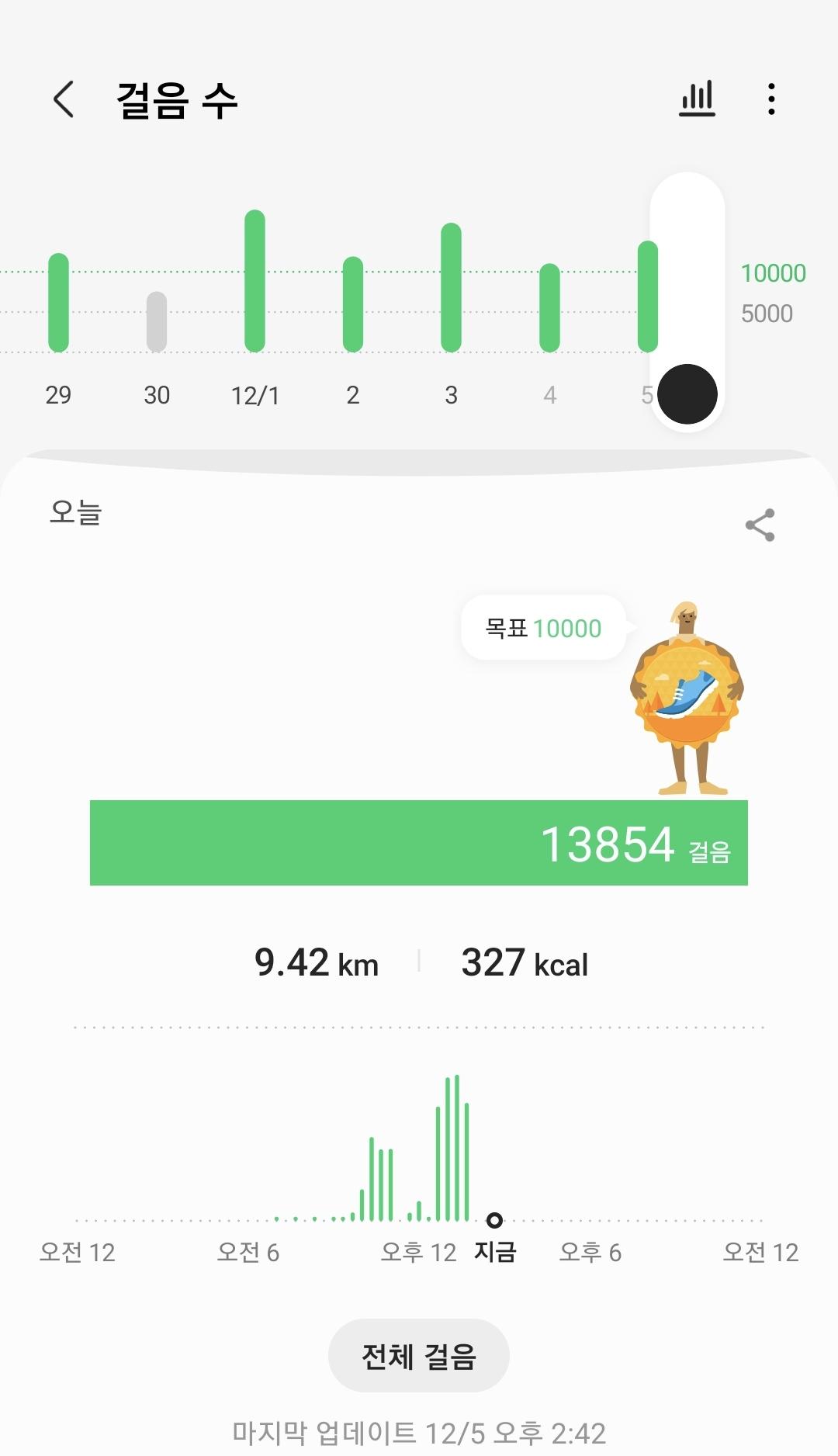Viewport: 838px width, 1456px height.
Task: Select the 12/1 step bar
Action: pyautogui.click(x=255, y=281)
